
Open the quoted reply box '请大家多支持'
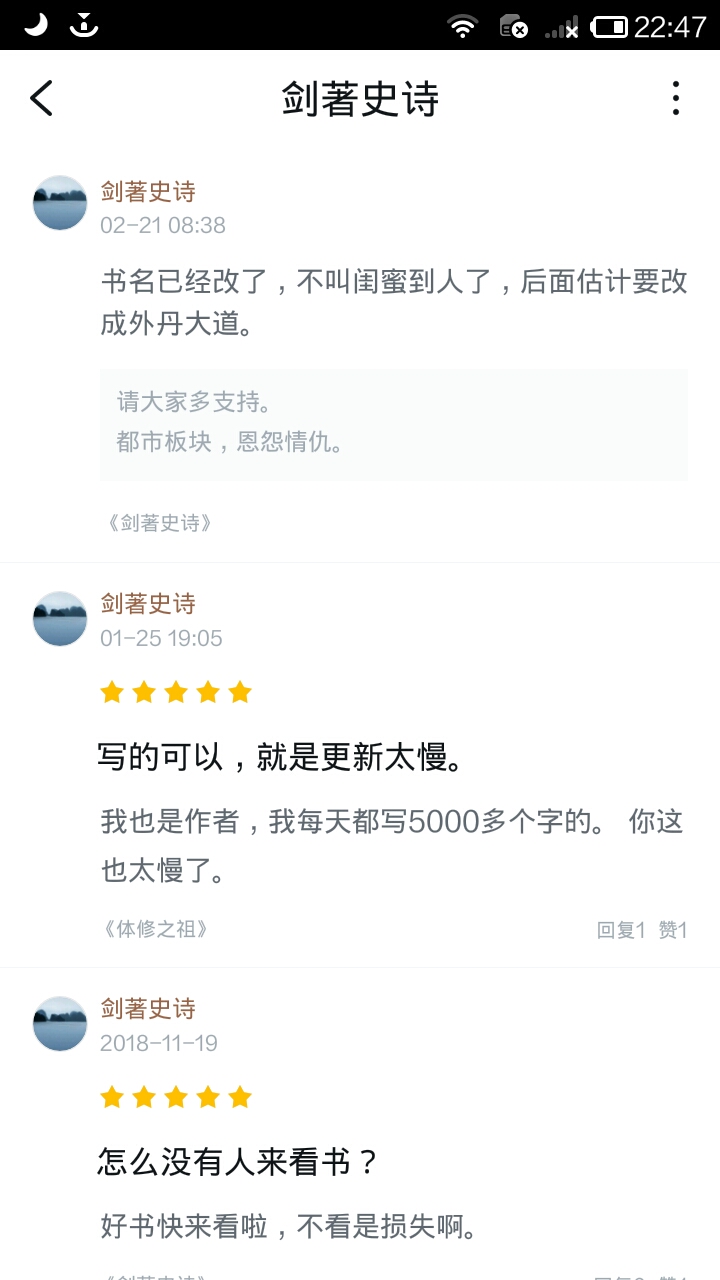click(394, 425)
